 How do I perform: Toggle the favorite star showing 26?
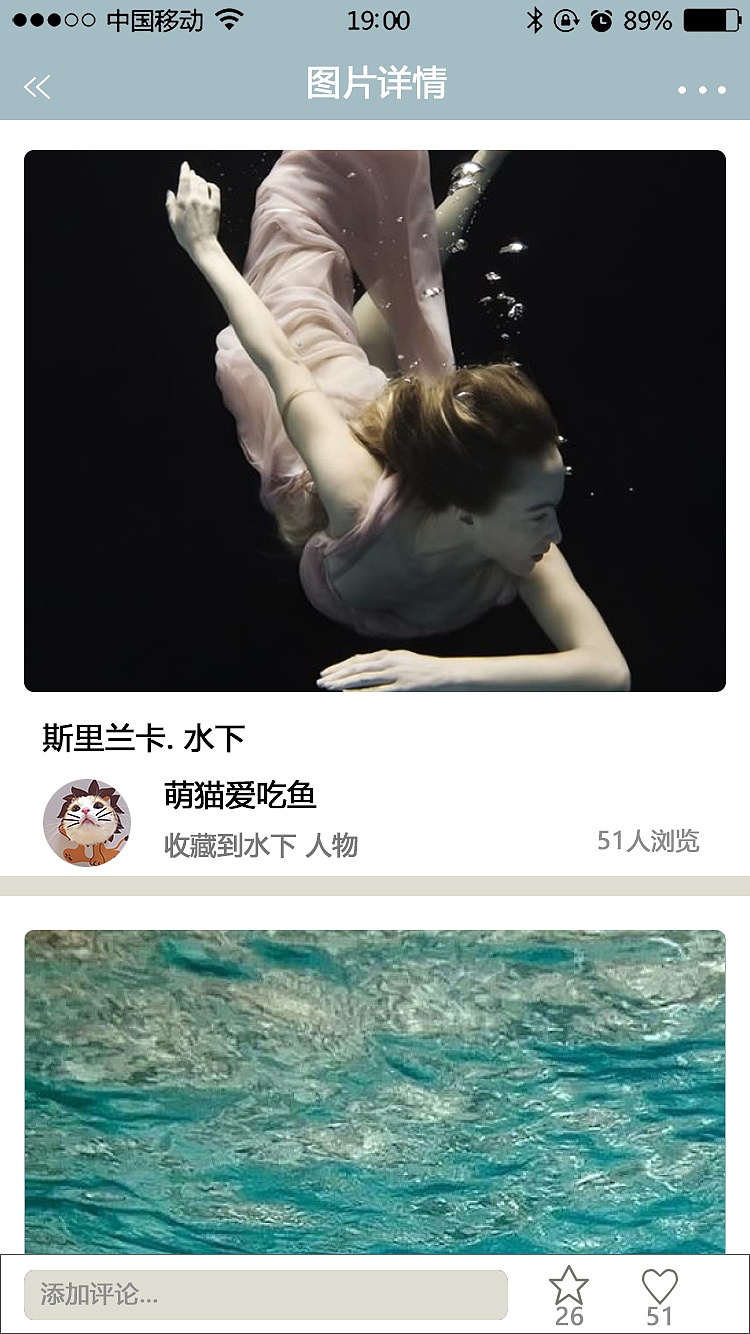[570, 1290]
